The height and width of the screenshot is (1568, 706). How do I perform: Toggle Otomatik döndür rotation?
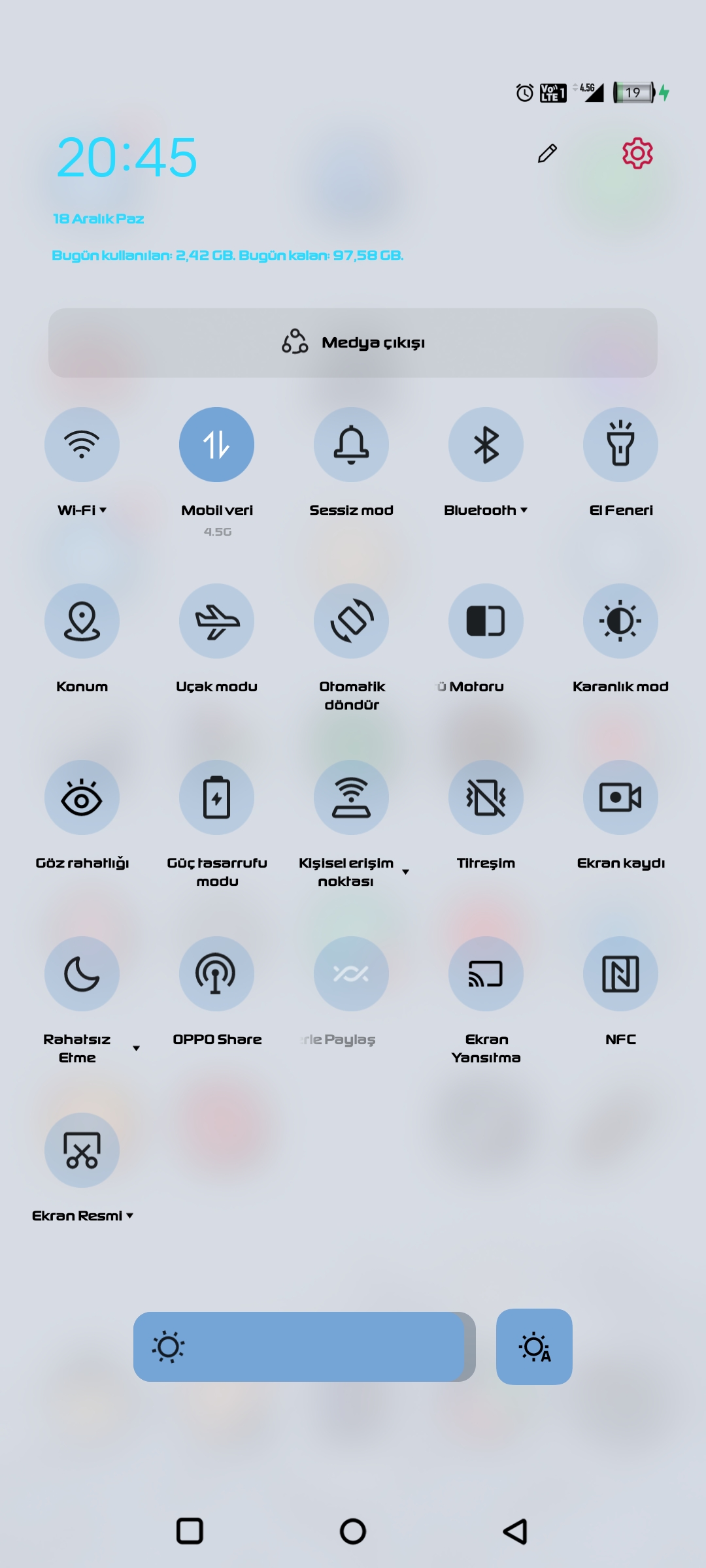click(351, 621)
